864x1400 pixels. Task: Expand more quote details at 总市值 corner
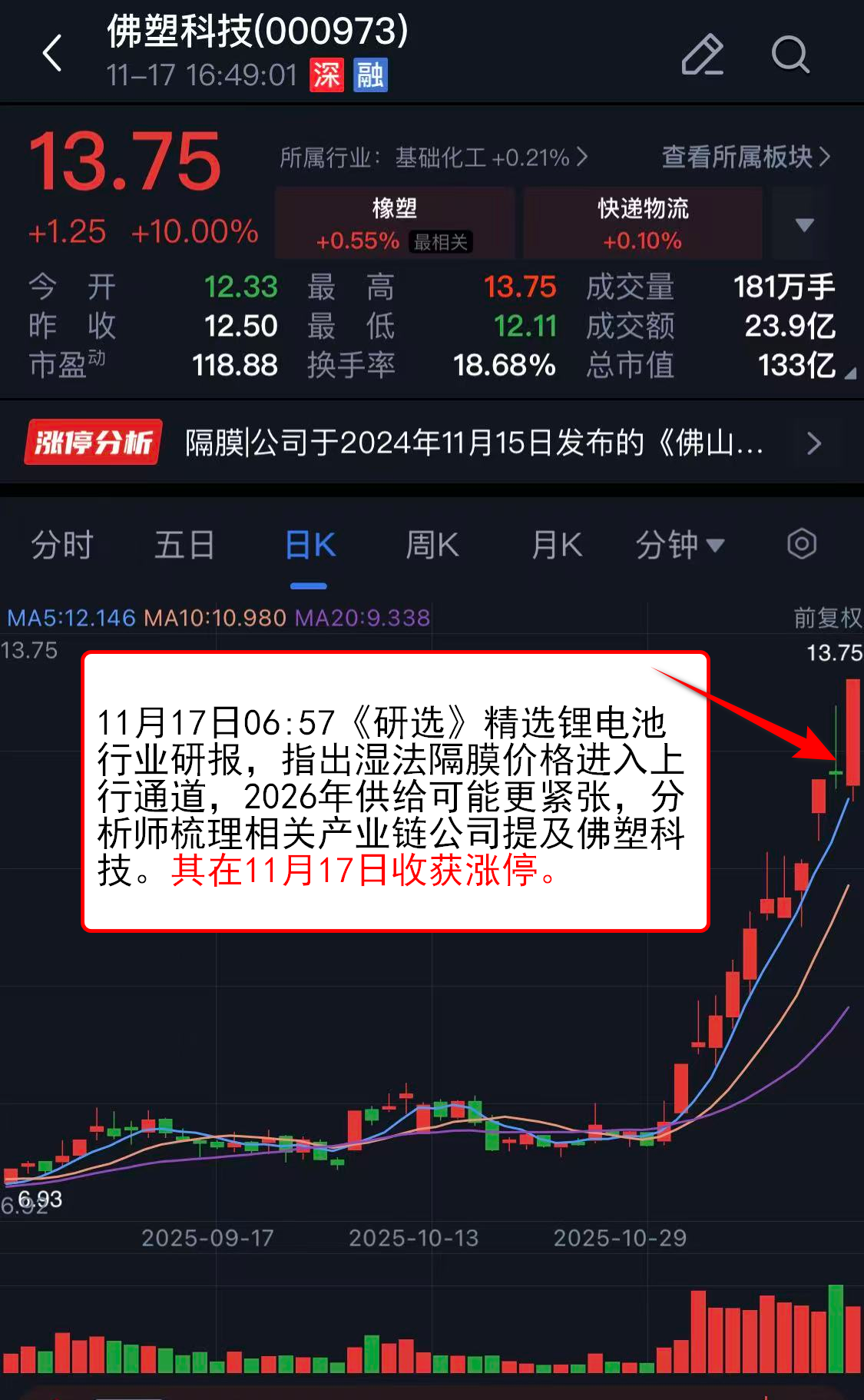pyautogui.click(x=849, y=373)
